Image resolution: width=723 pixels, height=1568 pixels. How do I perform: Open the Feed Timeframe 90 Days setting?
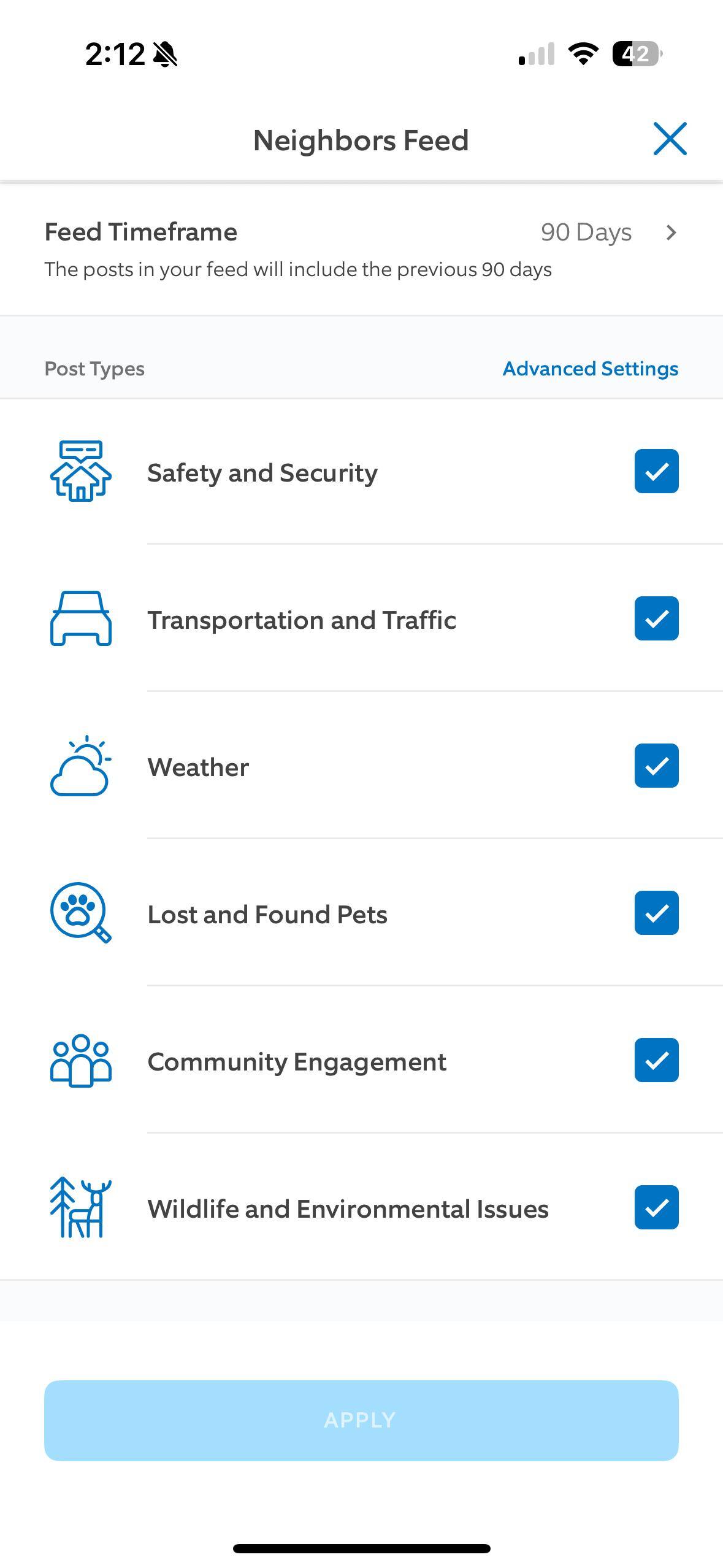coord(608,233)
